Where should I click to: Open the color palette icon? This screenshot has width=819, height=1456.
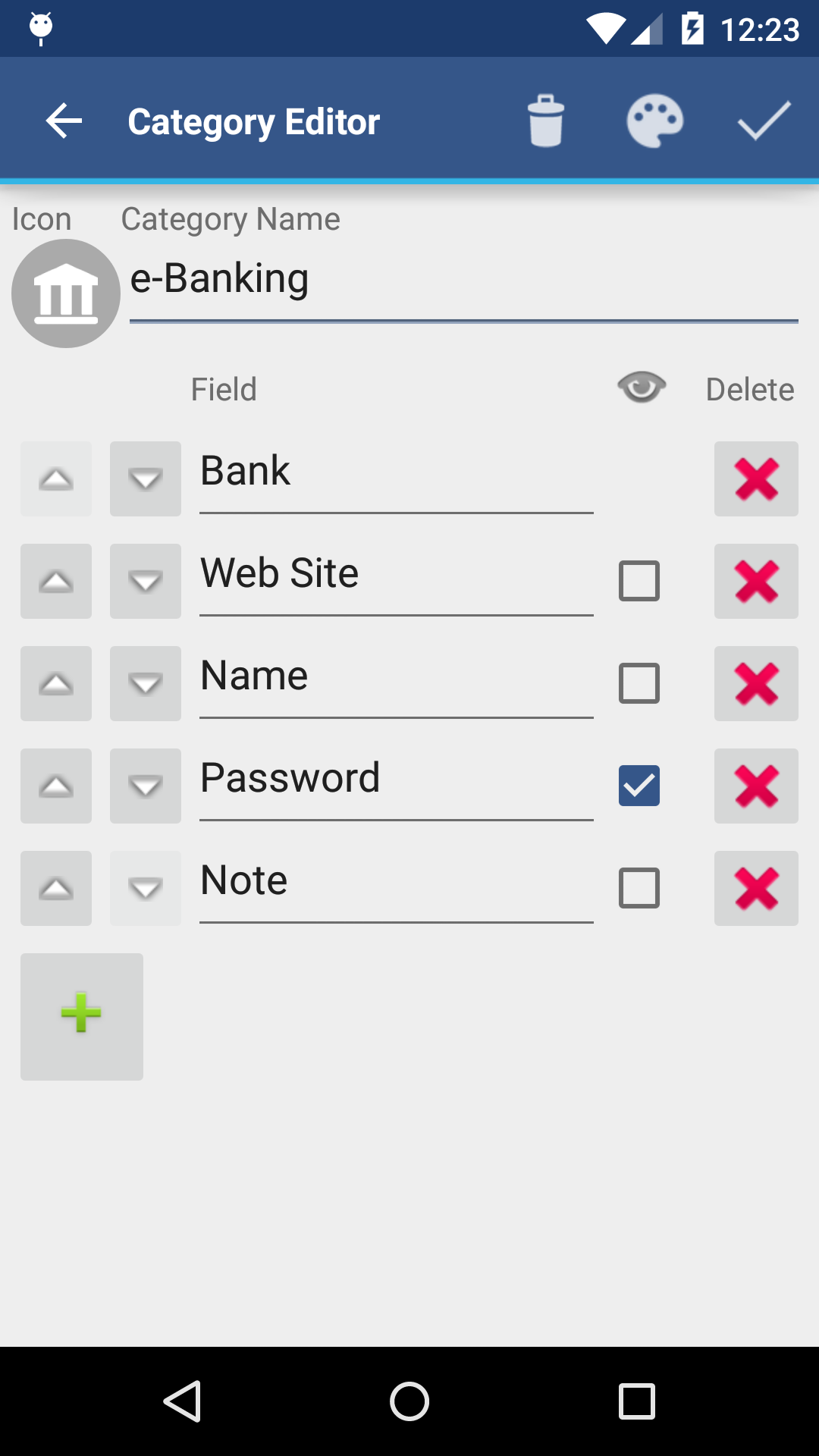[x=654, y=120]
